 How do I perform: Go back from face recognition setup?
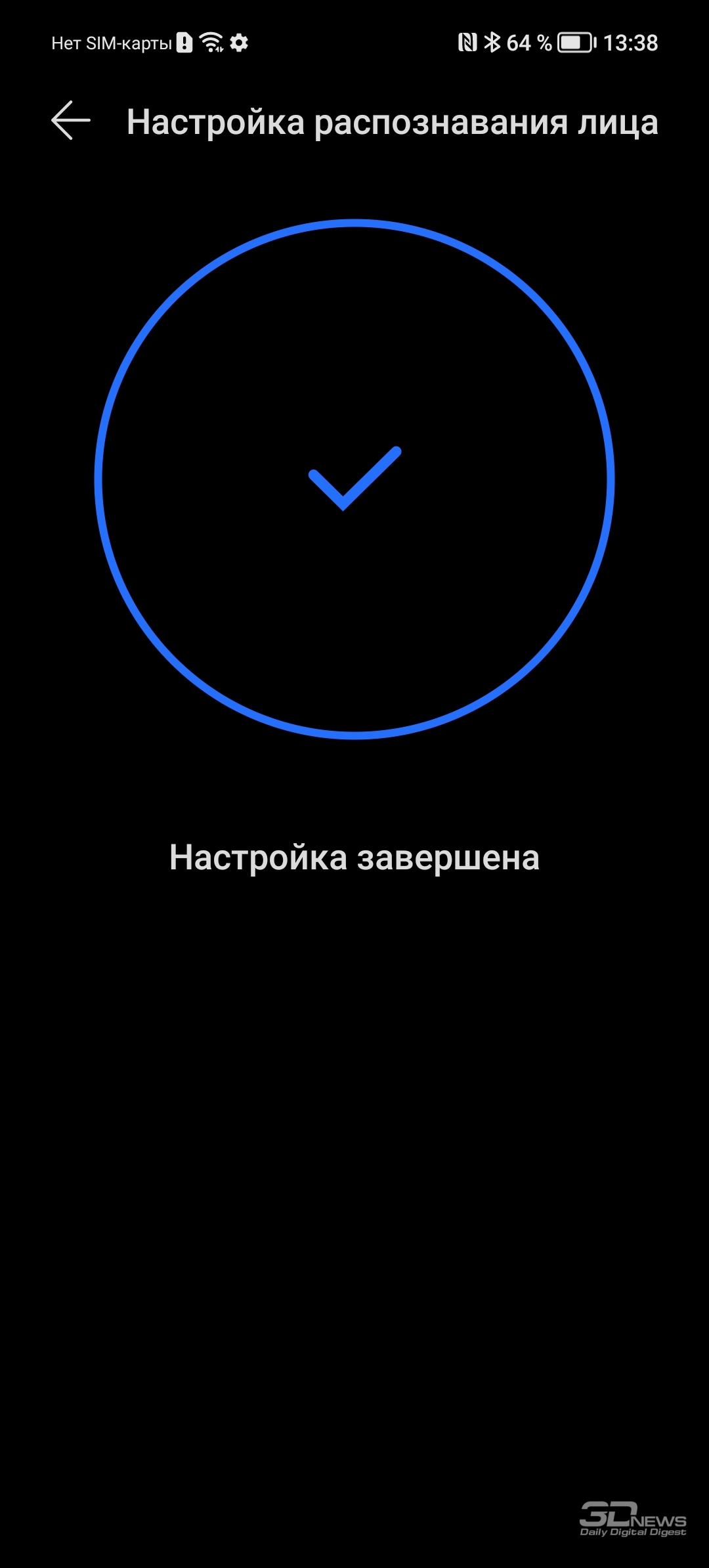pos(71,121)
